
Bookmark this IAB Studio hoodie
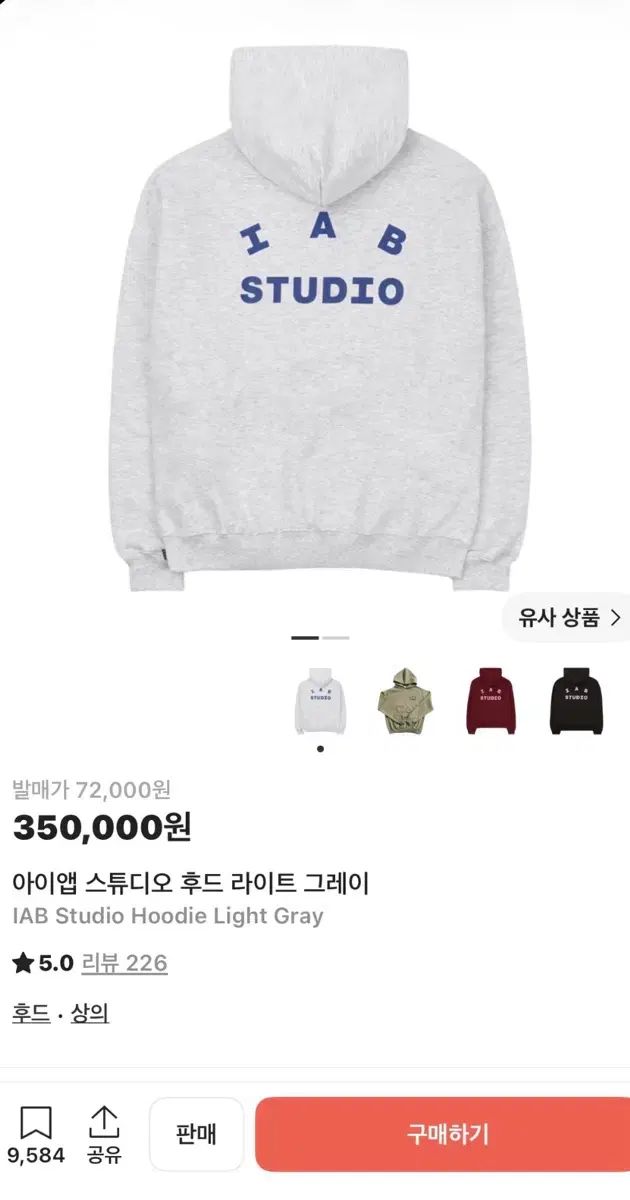click(x=35, y=1134)
